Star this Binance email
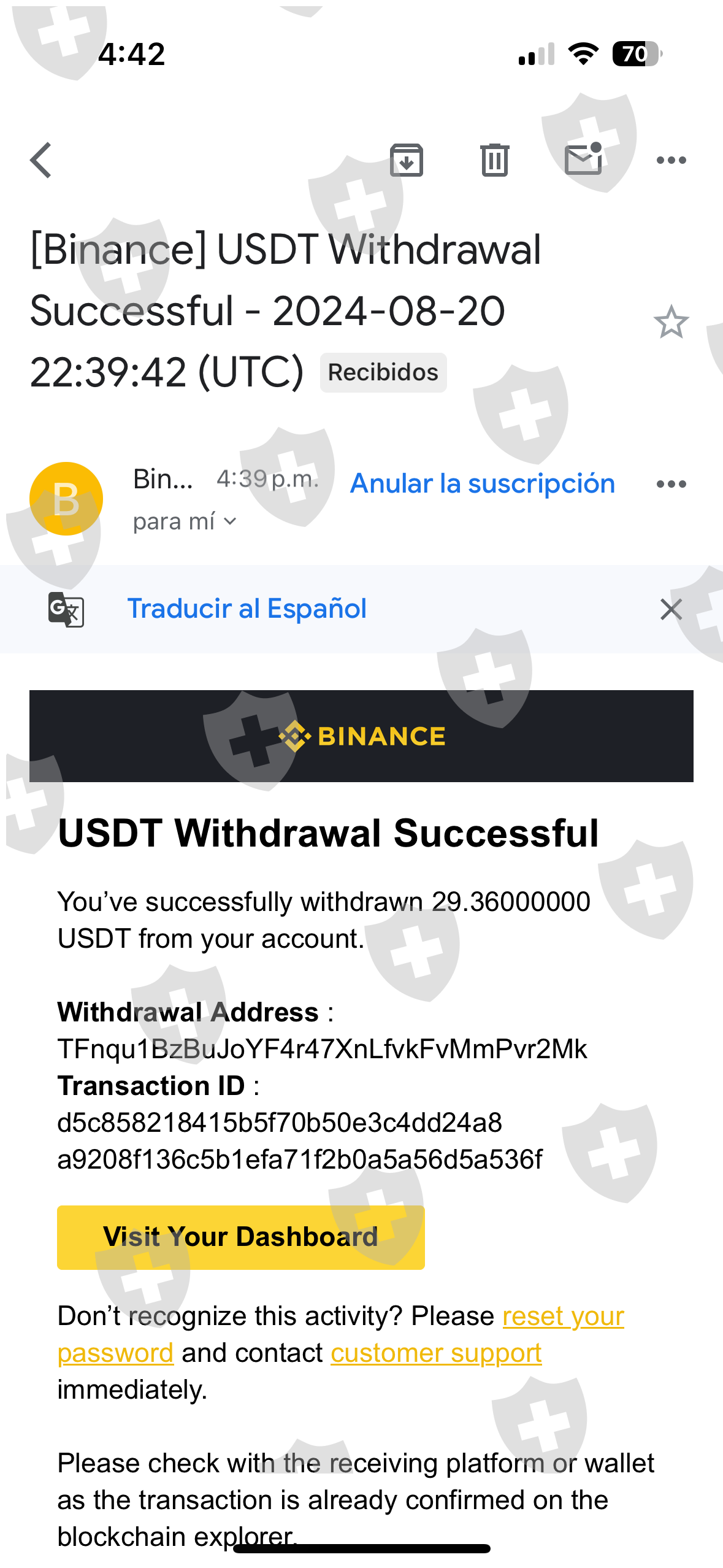This screenshot has width=723, height=1568. click(671, 322)
